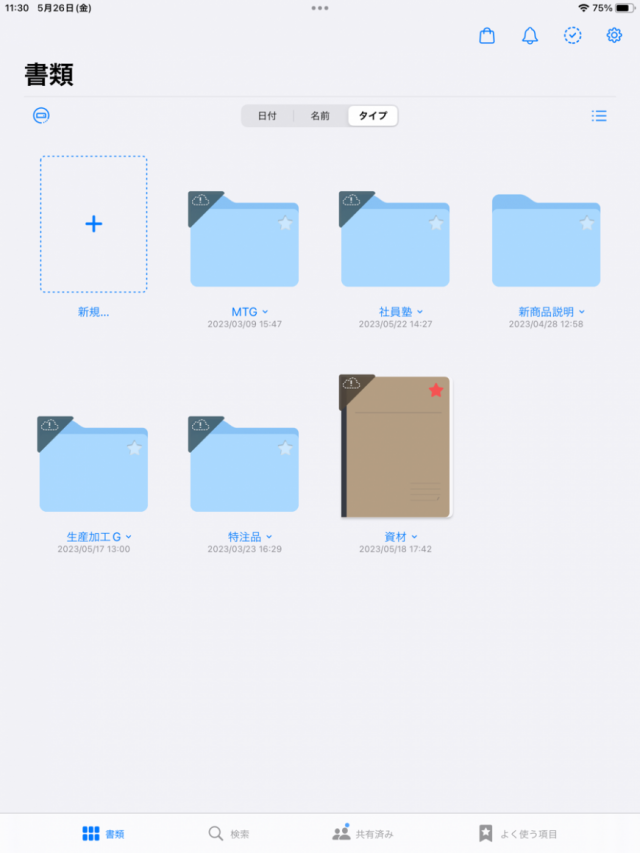Tap the blue circle icon below the title
Image resolution: width=640 pixels, height=853 pixels.
(x=41, y=115)
